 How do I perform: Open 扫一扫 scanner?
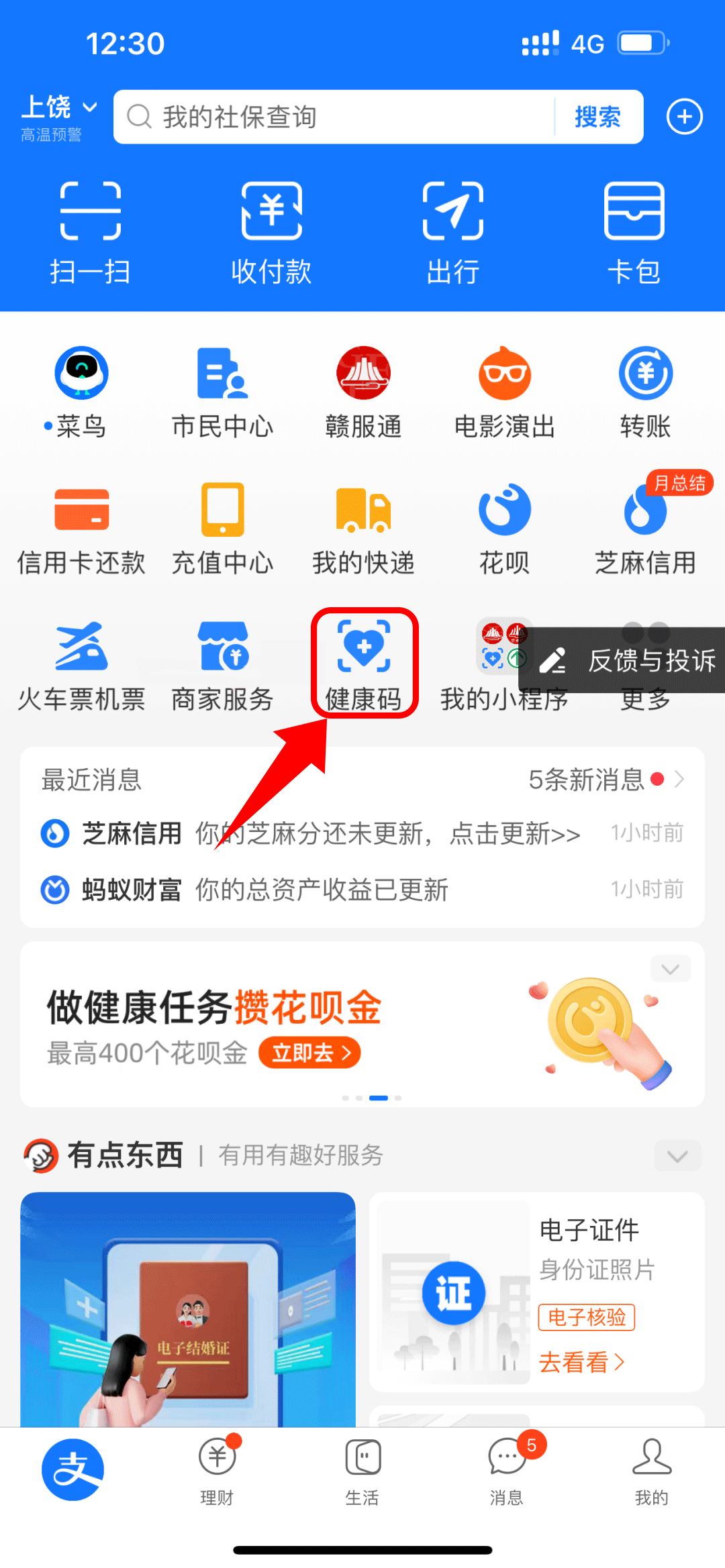tap(90, 231)
